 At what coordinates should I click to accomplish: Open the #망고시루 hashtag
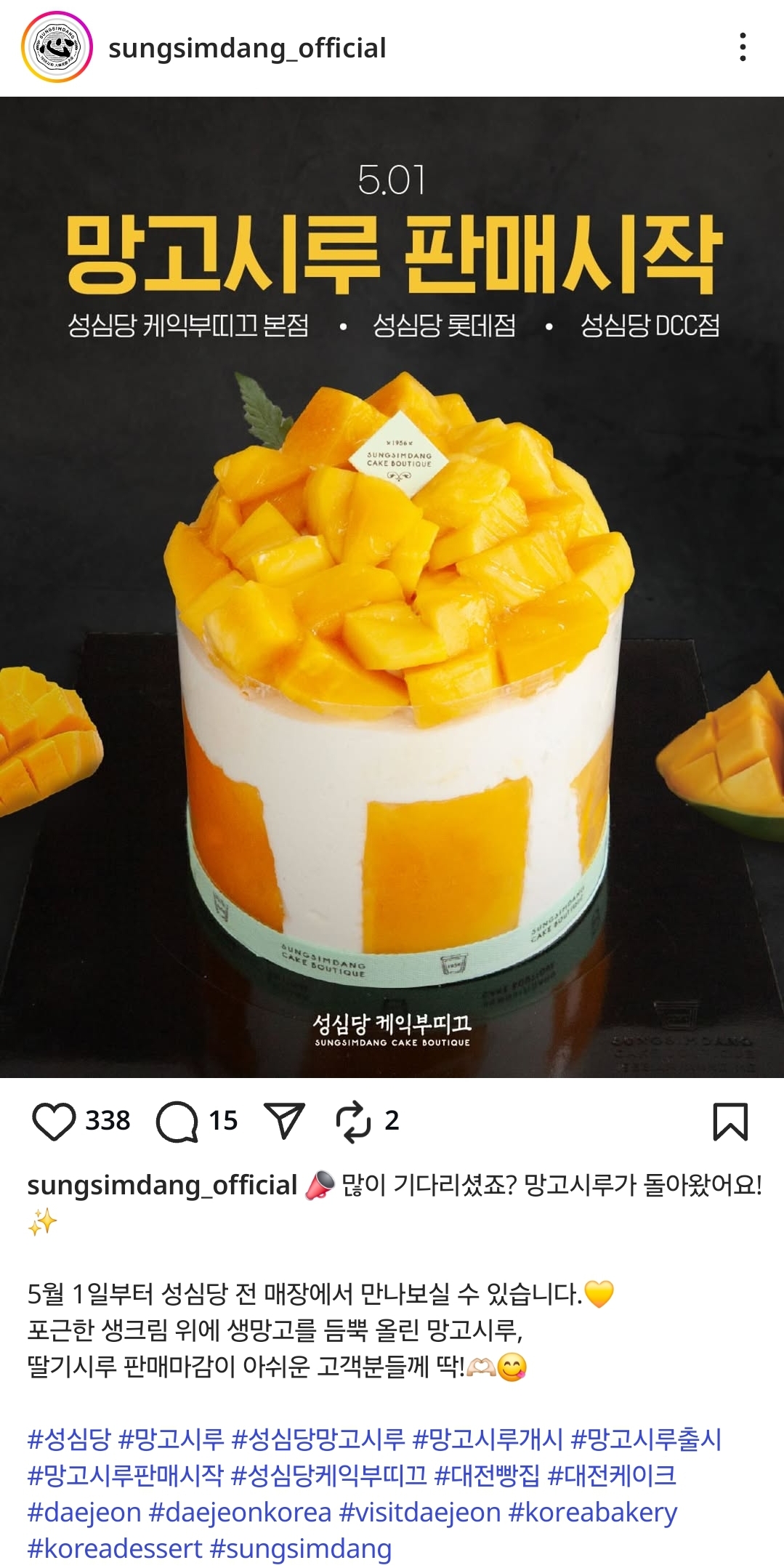(x=171, y=1438)
